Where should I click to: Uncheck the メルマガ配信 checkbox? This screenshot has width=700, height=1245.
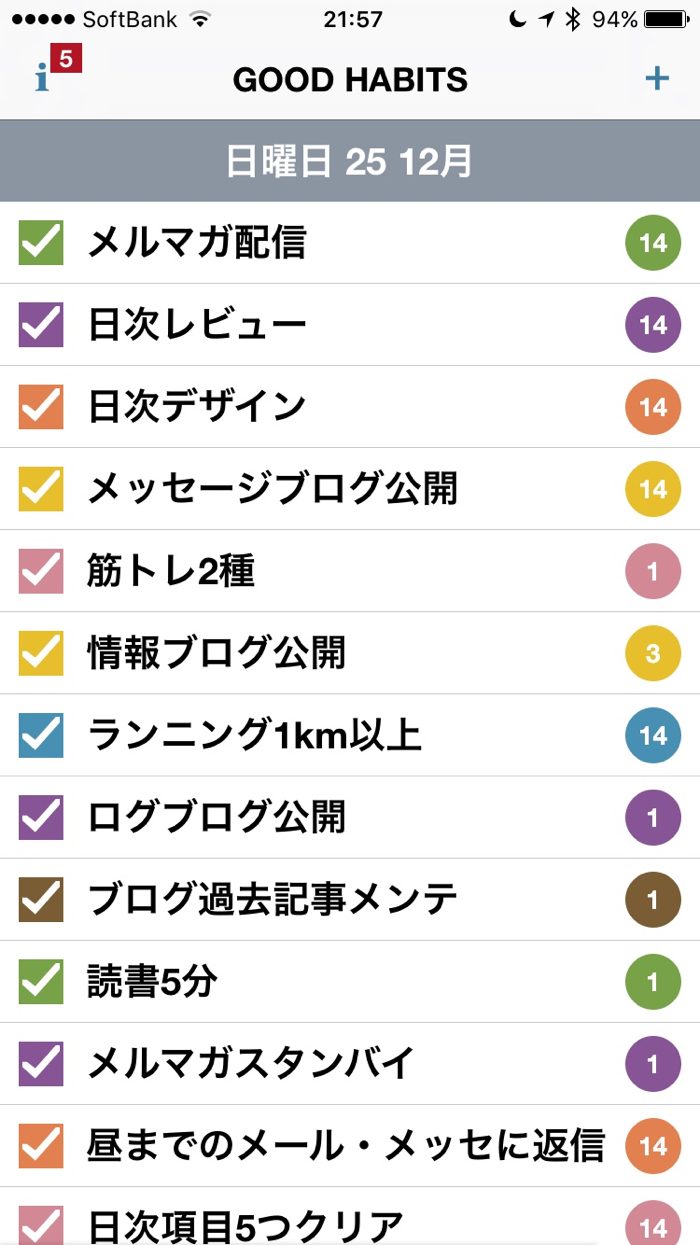click(41, 243)
